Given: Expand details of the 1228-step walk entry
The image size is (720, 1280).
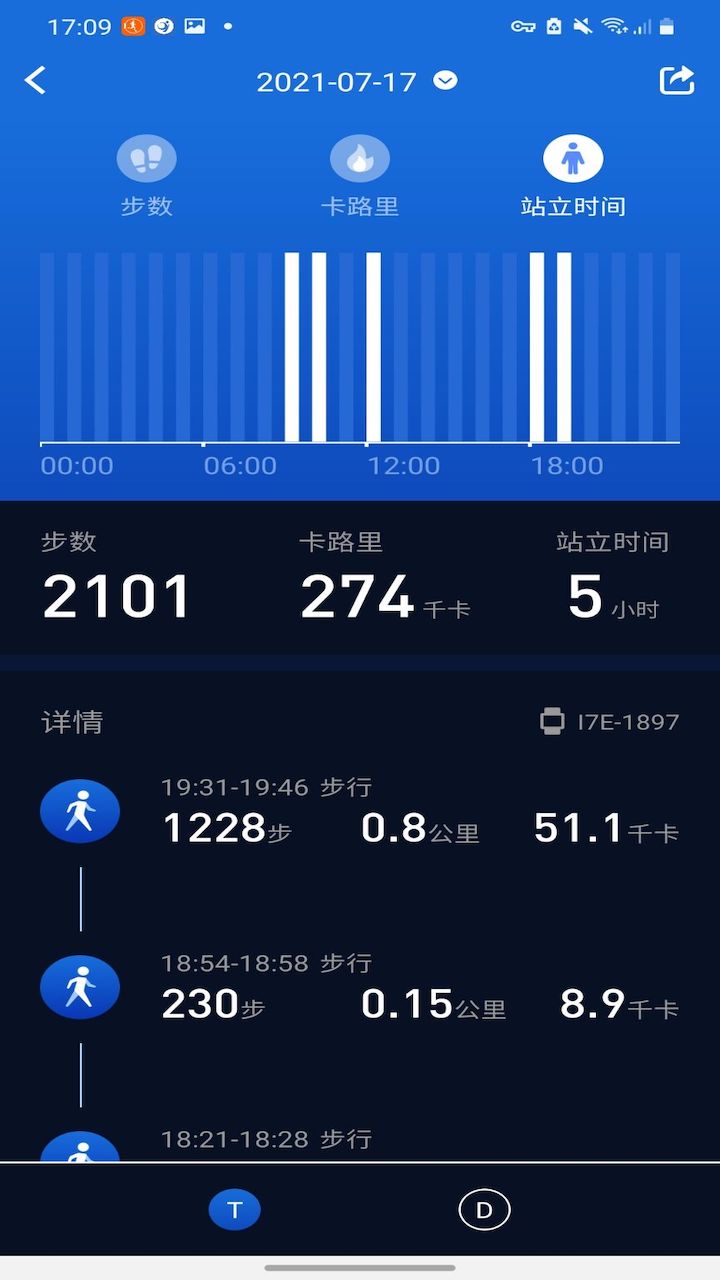Looking at the screenshot, I should [x=360, y=812].
